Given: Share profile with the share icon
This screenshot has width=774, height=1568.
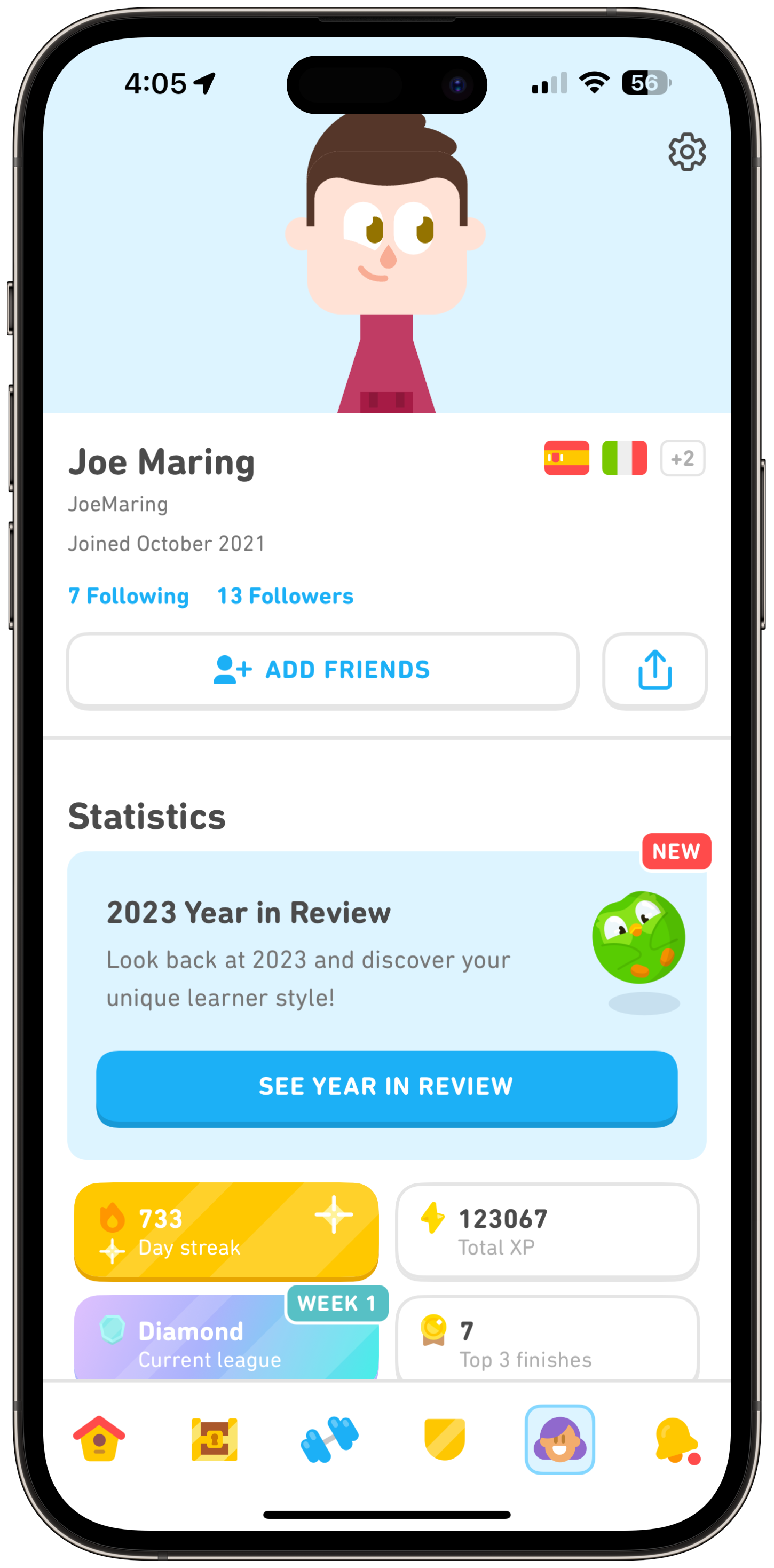Looking at the screenshot, I should tap(655, 670).
